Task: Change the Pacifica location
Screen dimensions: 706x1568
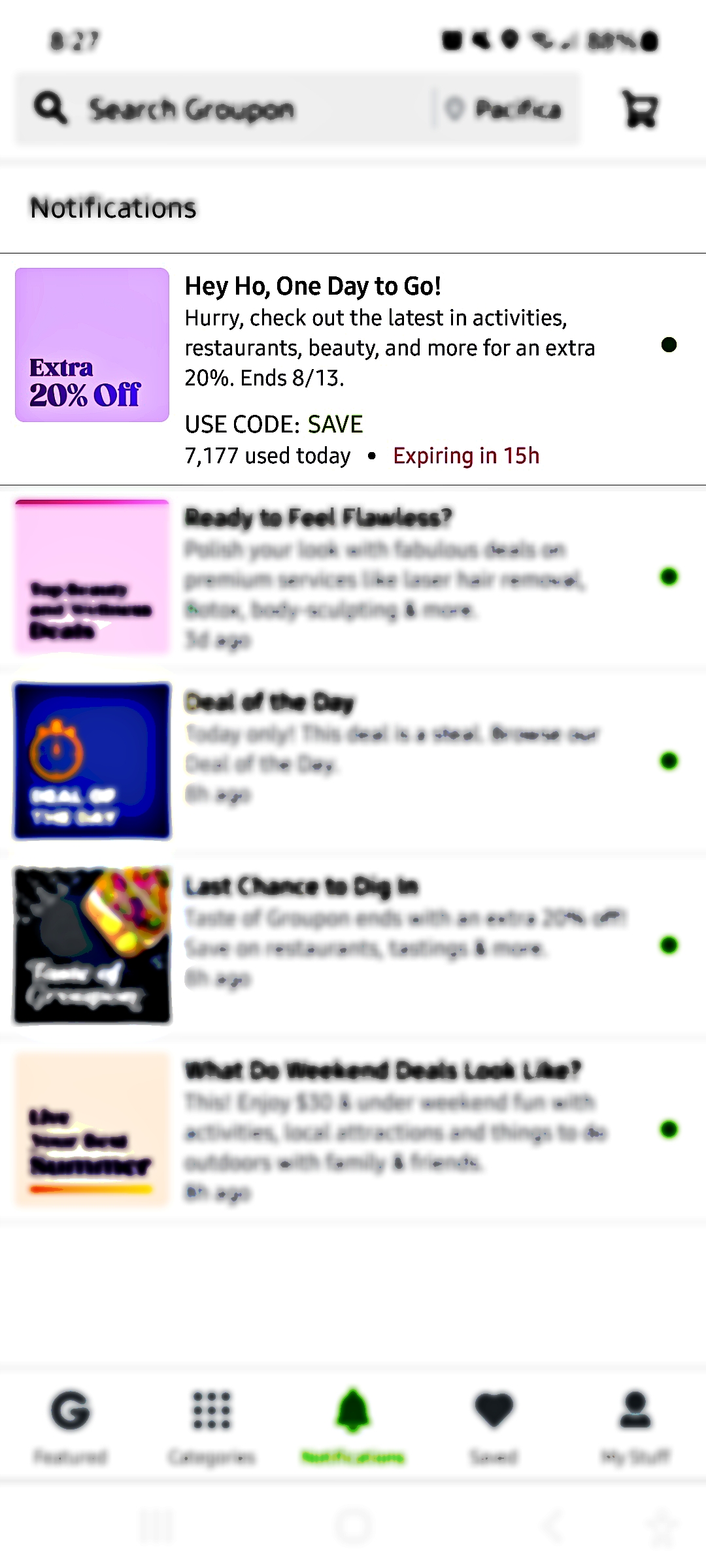Action: coord(504,108)
